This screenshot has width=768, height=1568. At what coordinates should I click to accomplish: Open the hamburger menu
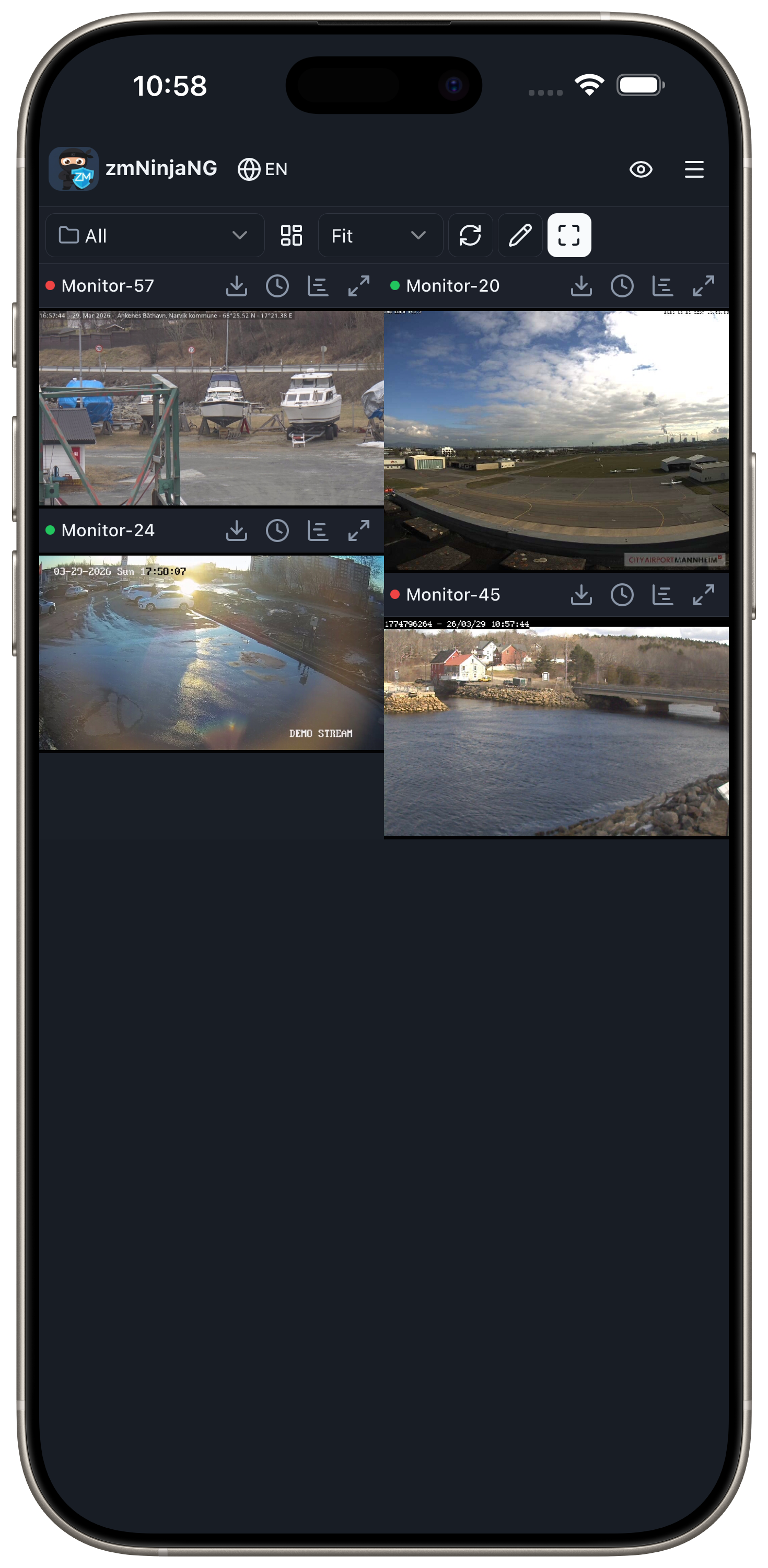693,170
